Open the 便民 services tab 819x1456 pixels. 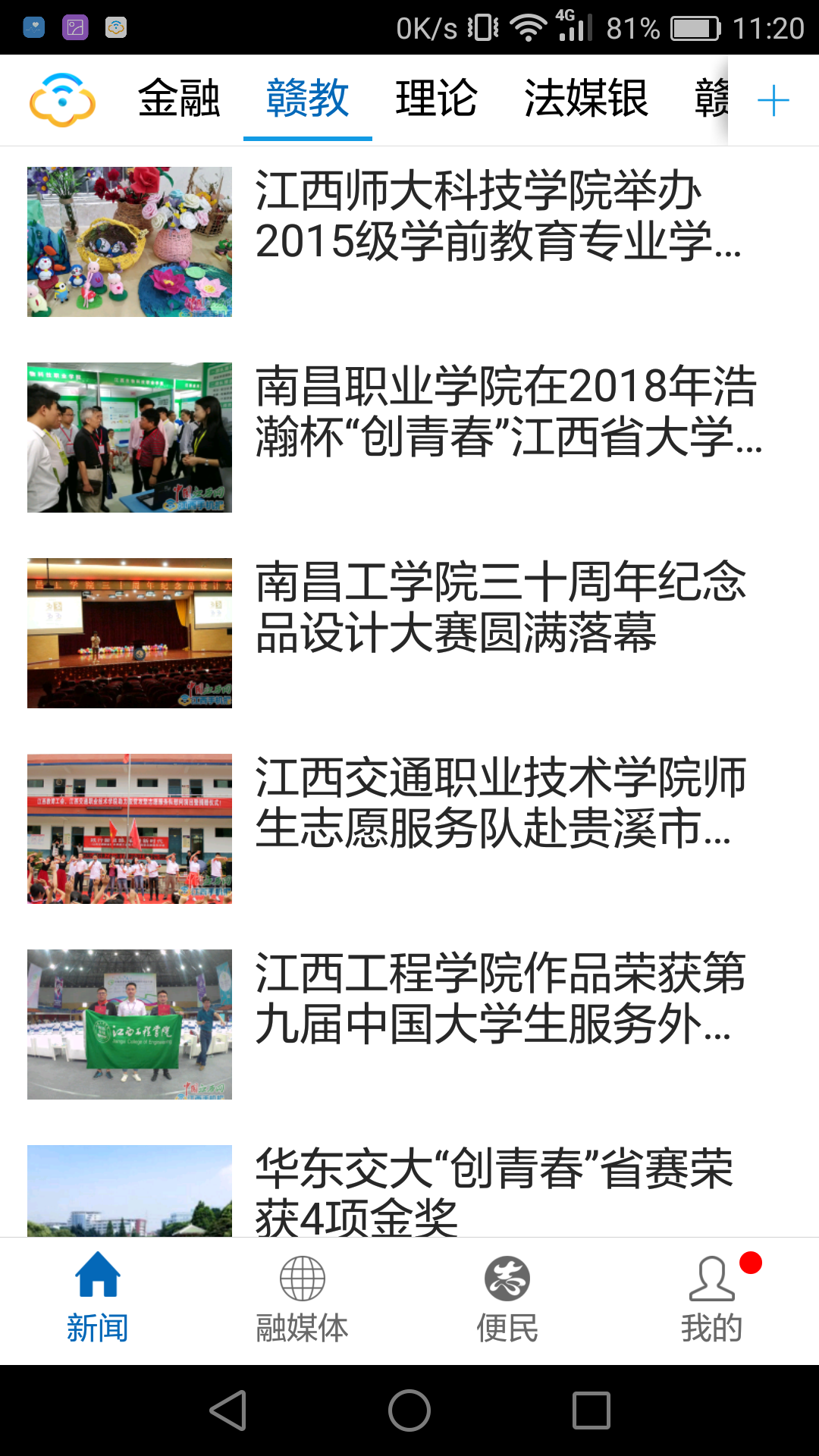pos(507,1301)
